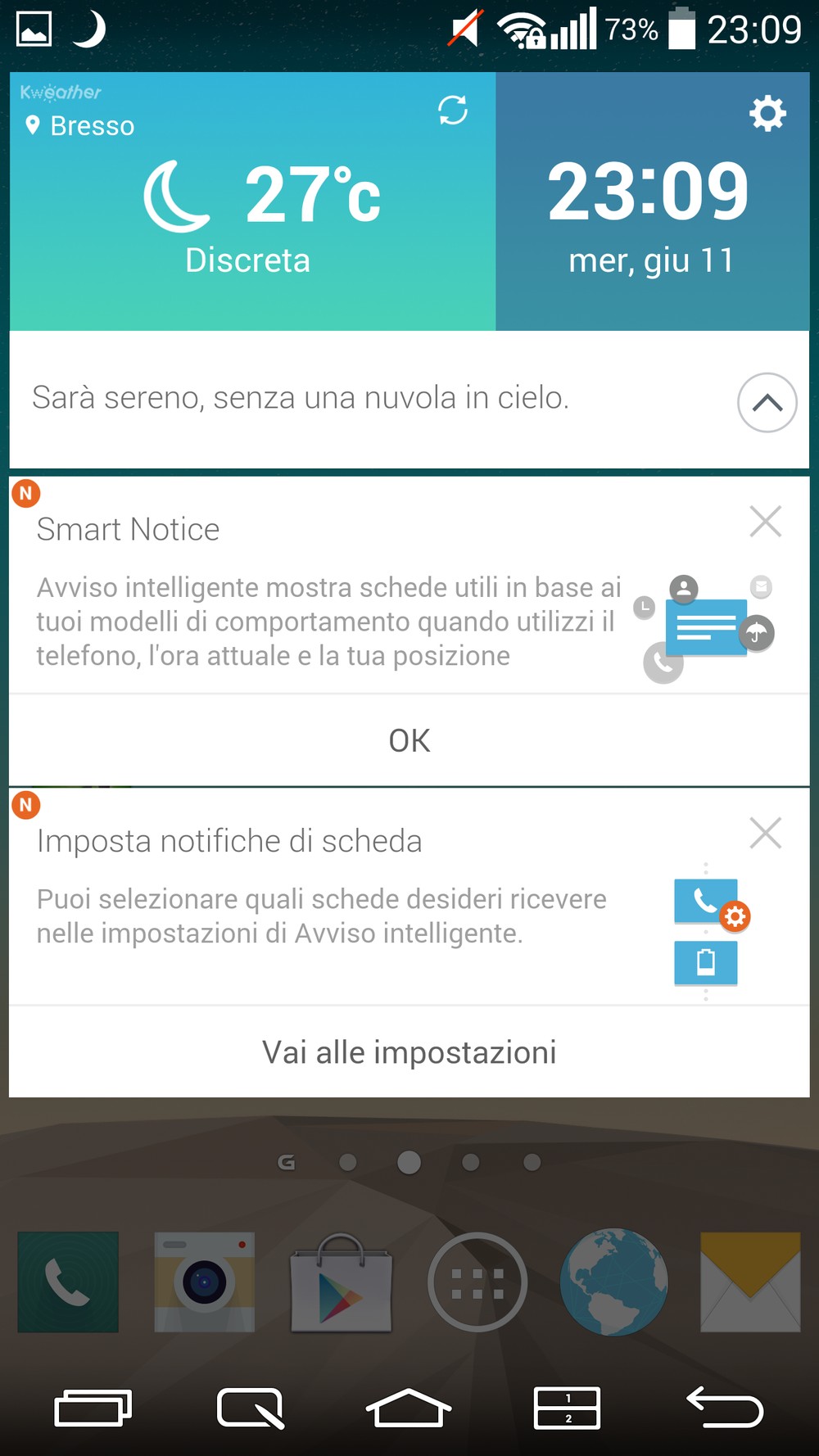Close the Imposta notifiche di scheda card
Screen dimensions: 819x1456
point(766,833)
